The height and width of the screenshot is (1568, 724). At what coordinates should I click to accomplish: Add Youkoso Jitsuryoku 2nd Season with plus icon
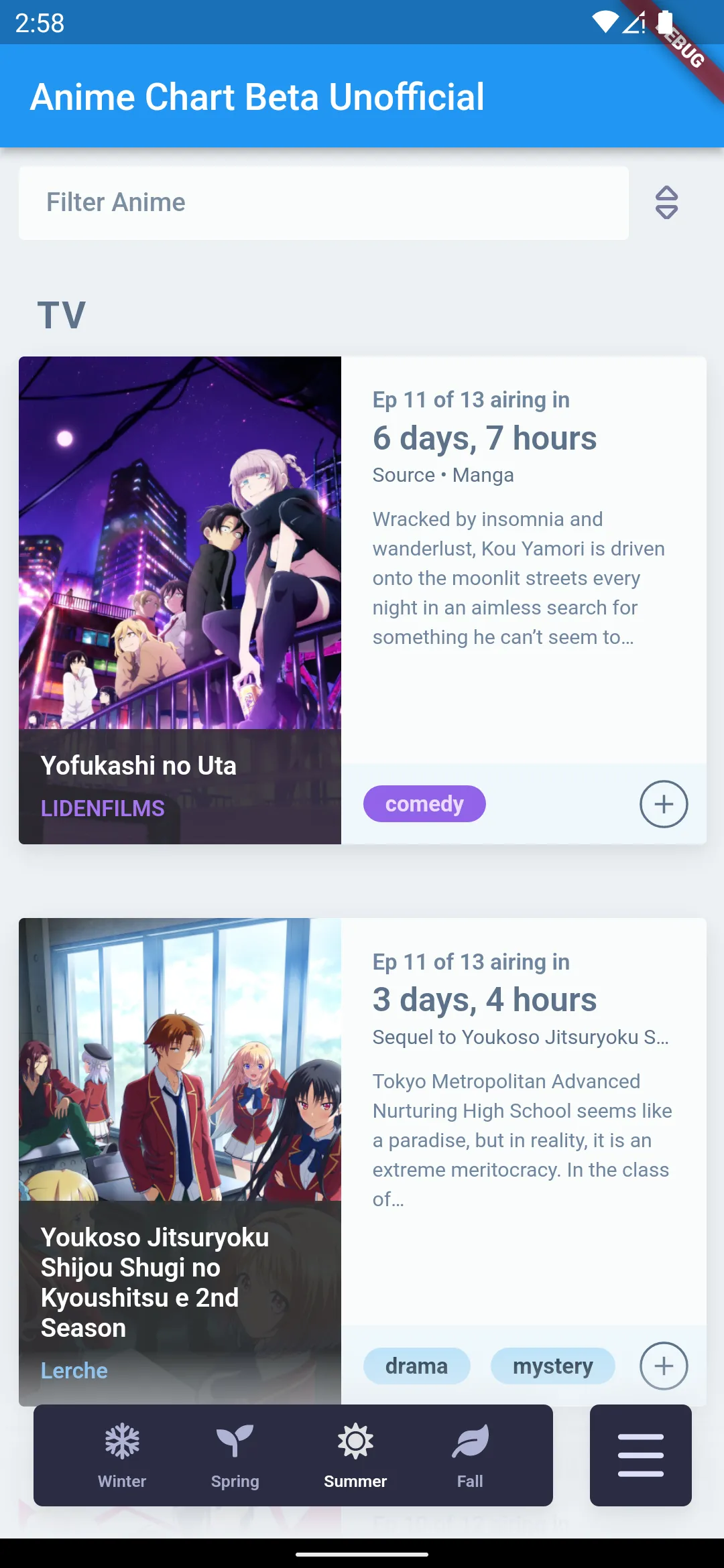point(664,1366)
